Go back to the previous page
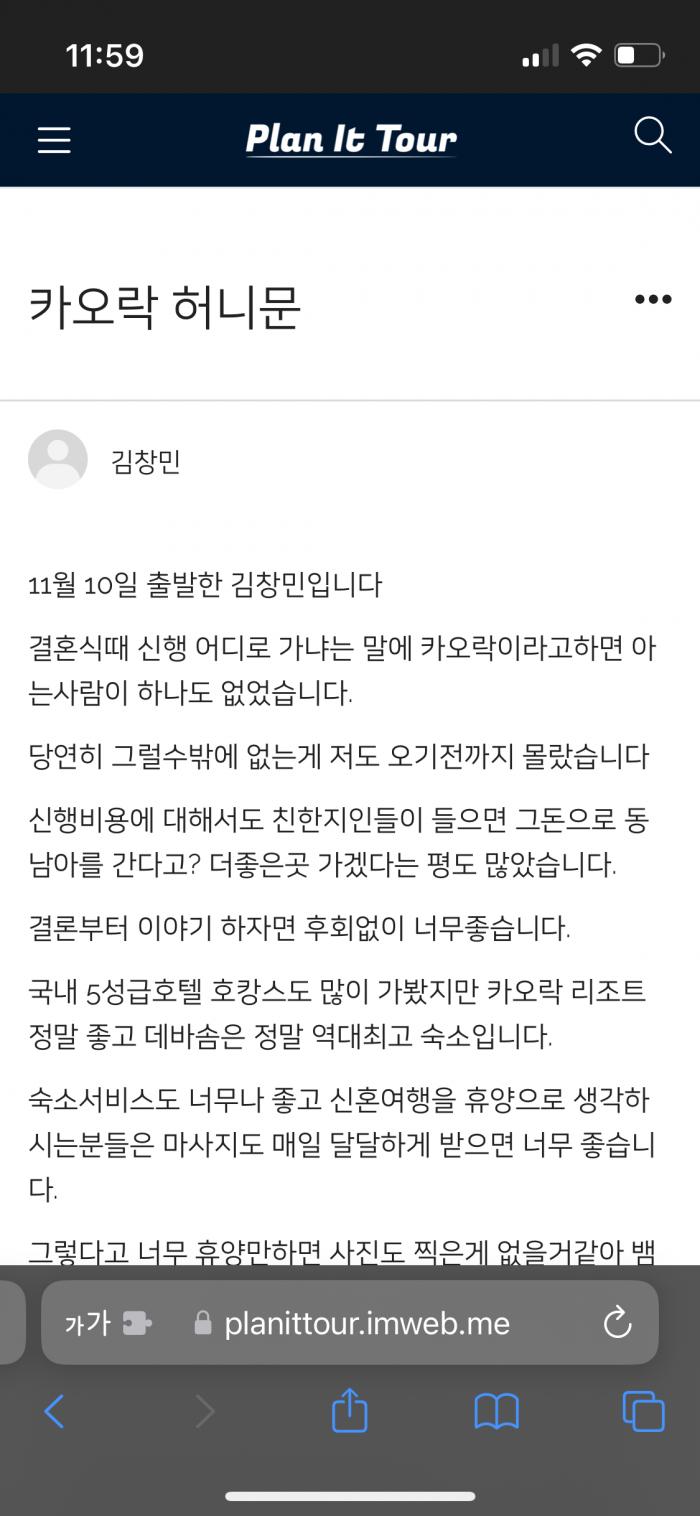 point(54,1412)
